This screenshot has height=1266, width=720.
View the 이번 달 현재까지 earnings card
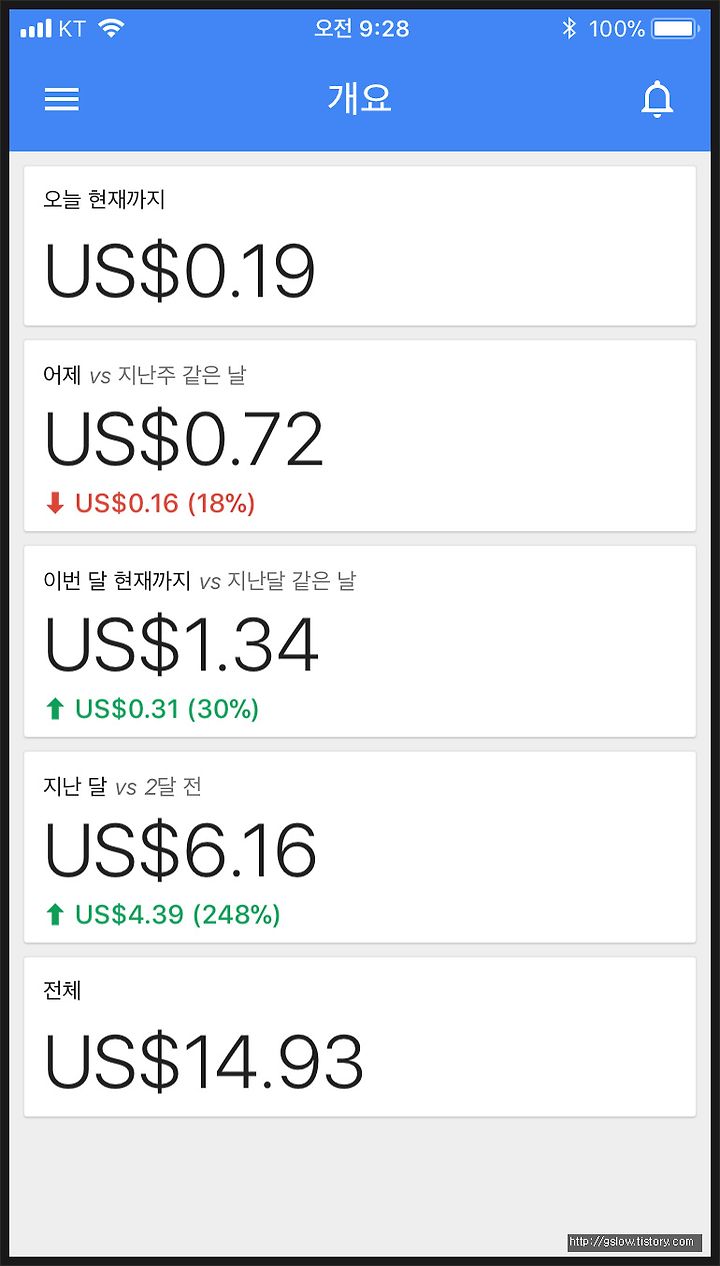360,642
